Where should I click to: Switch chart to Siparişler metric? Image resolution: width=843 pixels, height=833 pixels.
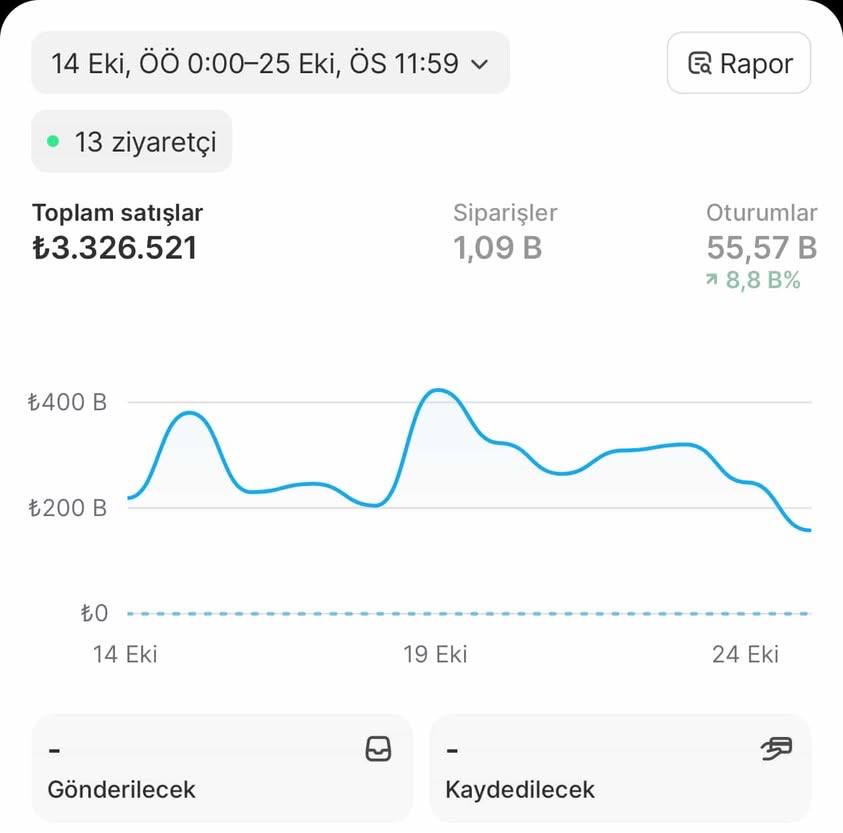pyautogui.click(x=505, y=232)
